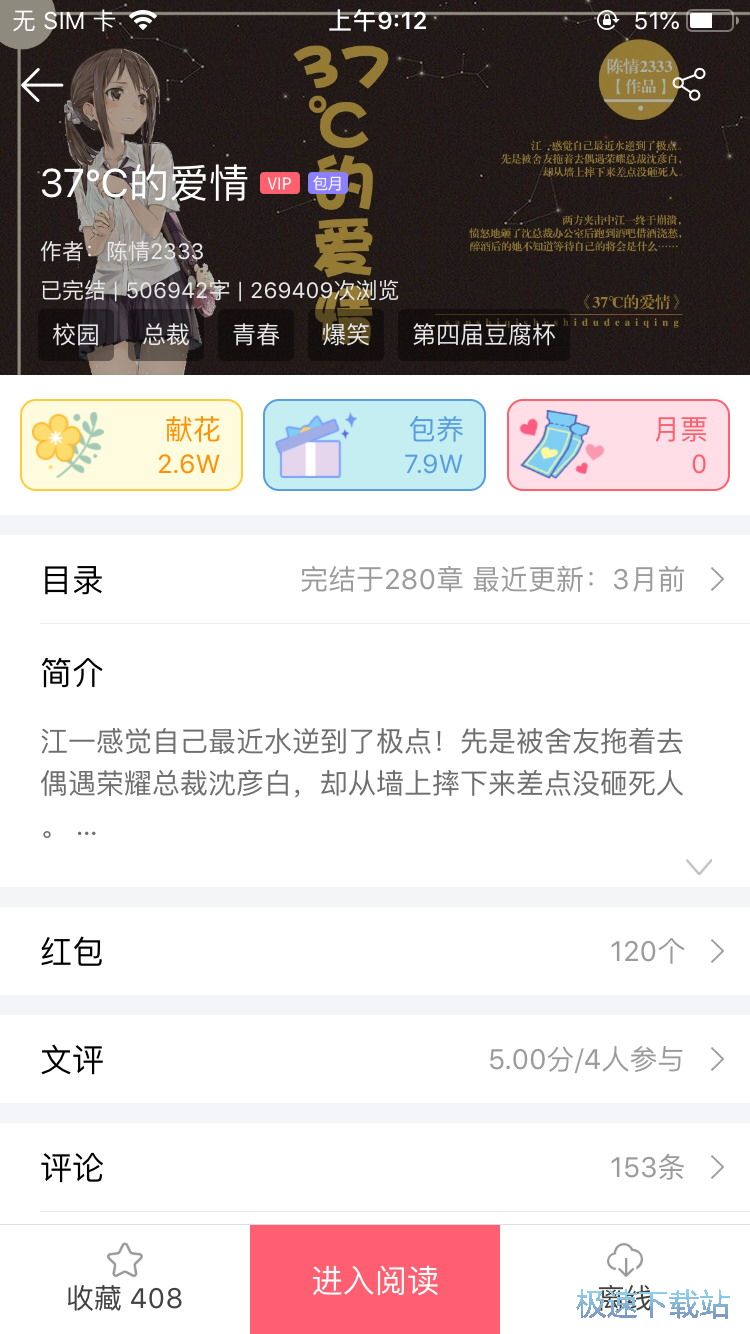Expand the 评论 comments section

coord(717,1167)
